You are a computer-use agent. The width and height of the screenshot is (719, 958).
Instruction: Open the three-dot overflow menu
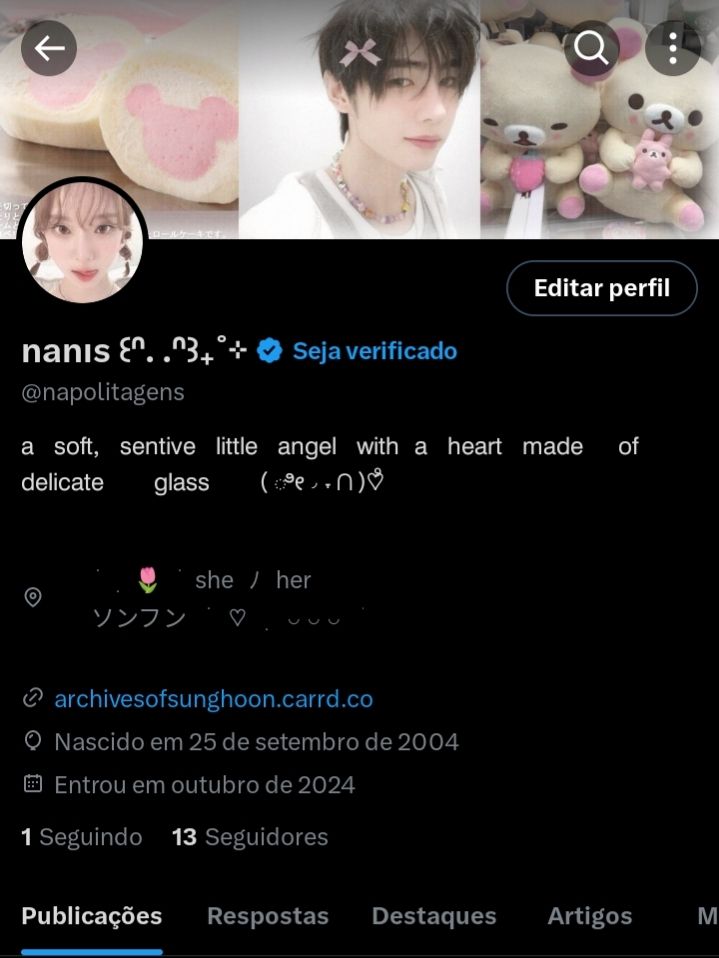click(673, 48)
